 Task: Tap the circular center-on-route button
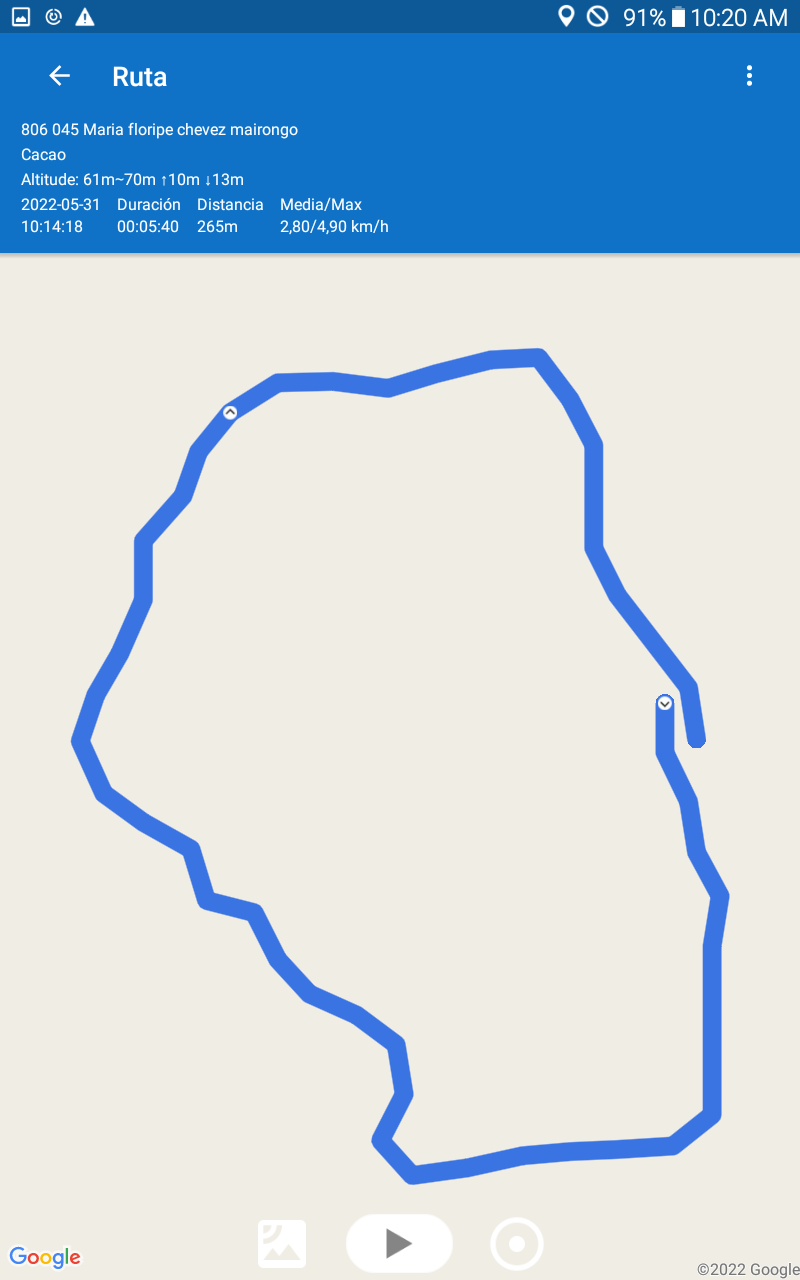tap(517, 1244)
